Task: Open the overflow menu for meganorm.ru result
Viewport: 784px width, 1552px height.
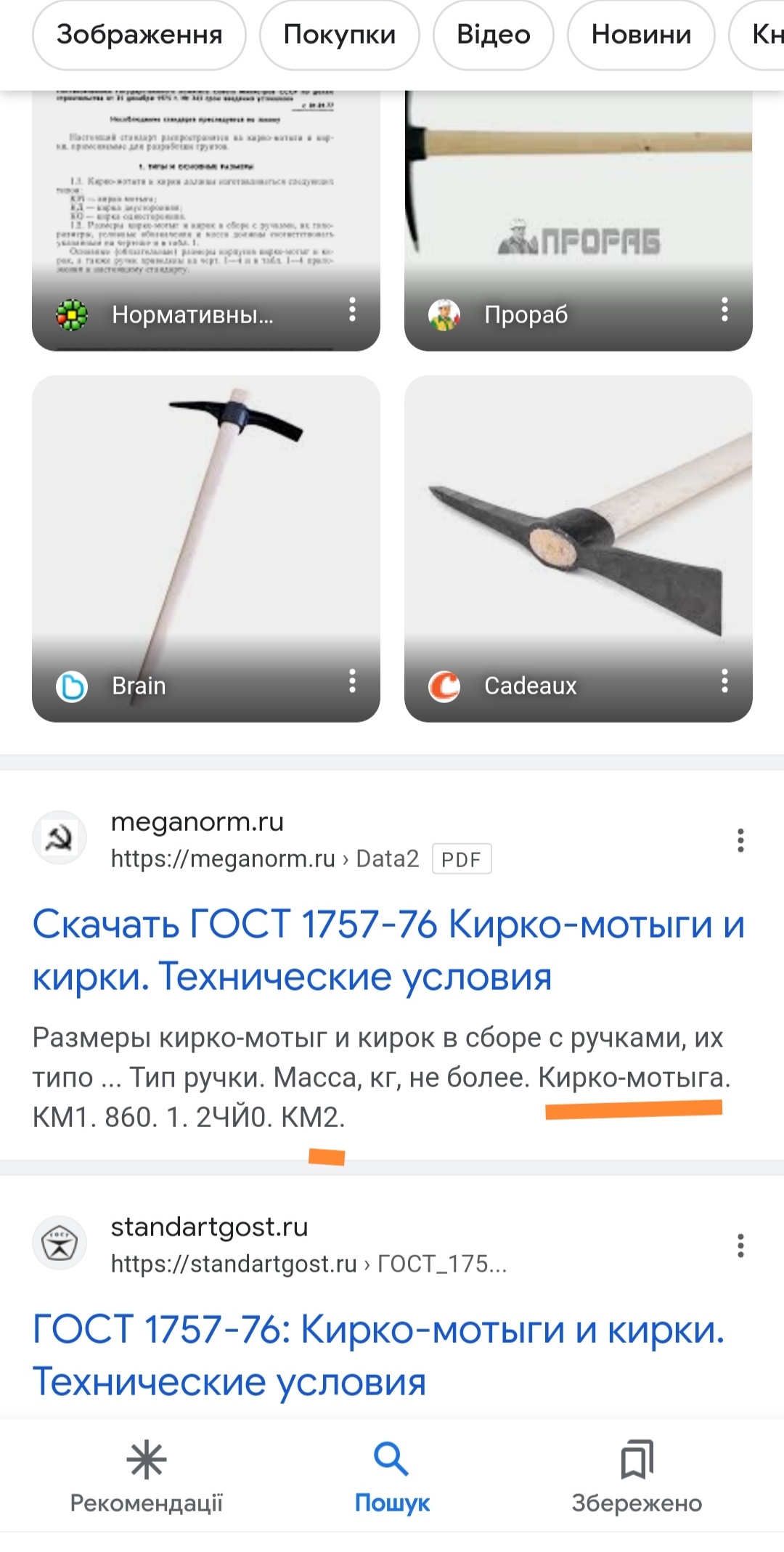Action: pyautogui.click(x=740, y=840)
